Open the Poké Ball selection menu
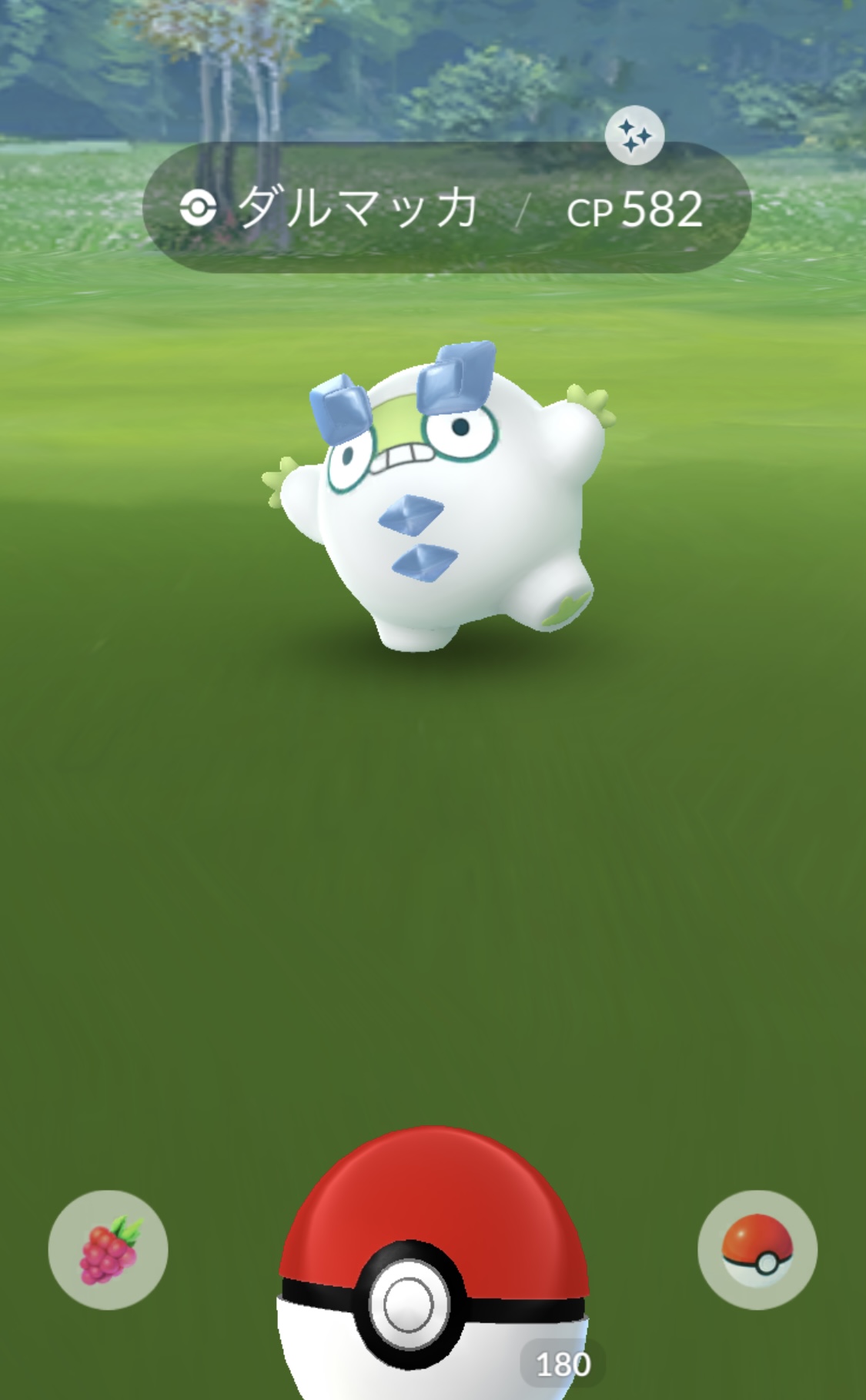 click(x=757, y=1250)
